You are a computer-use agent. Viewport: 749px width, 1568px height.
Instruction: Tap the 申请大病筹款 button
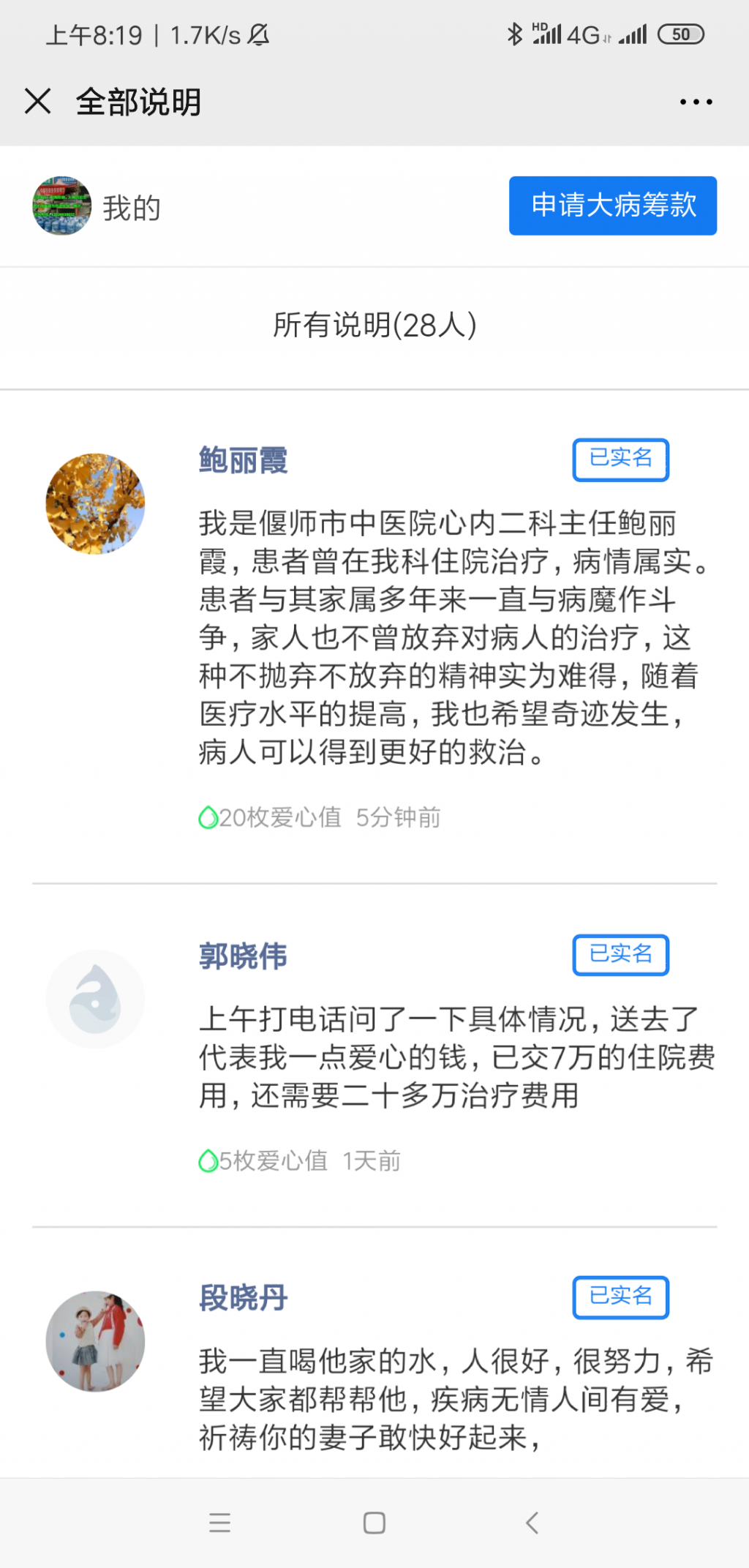pos(612,206)
